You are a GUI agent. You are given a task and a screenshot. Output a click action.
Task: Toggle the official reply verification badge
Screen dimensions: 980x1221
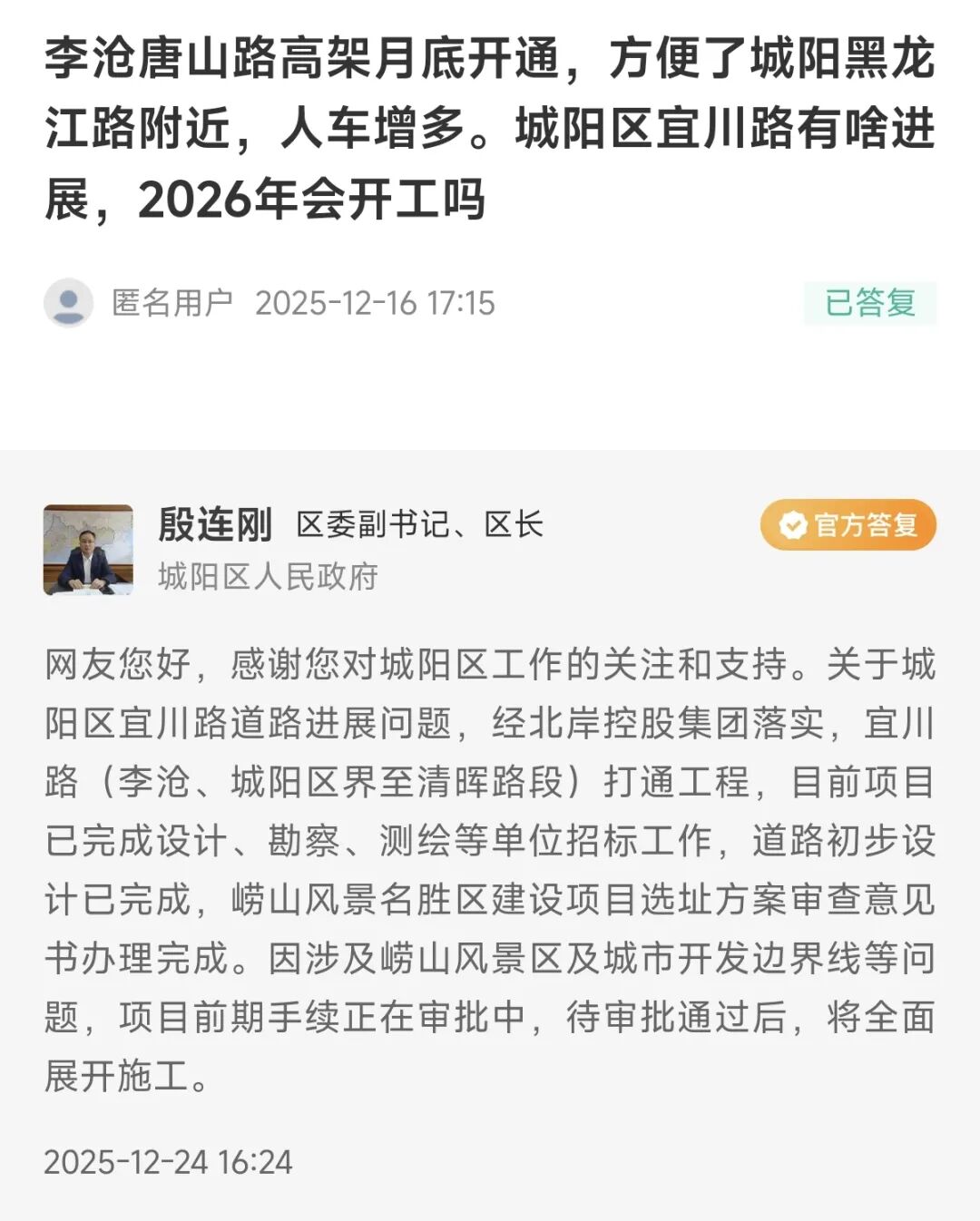(x=848, y=523)
